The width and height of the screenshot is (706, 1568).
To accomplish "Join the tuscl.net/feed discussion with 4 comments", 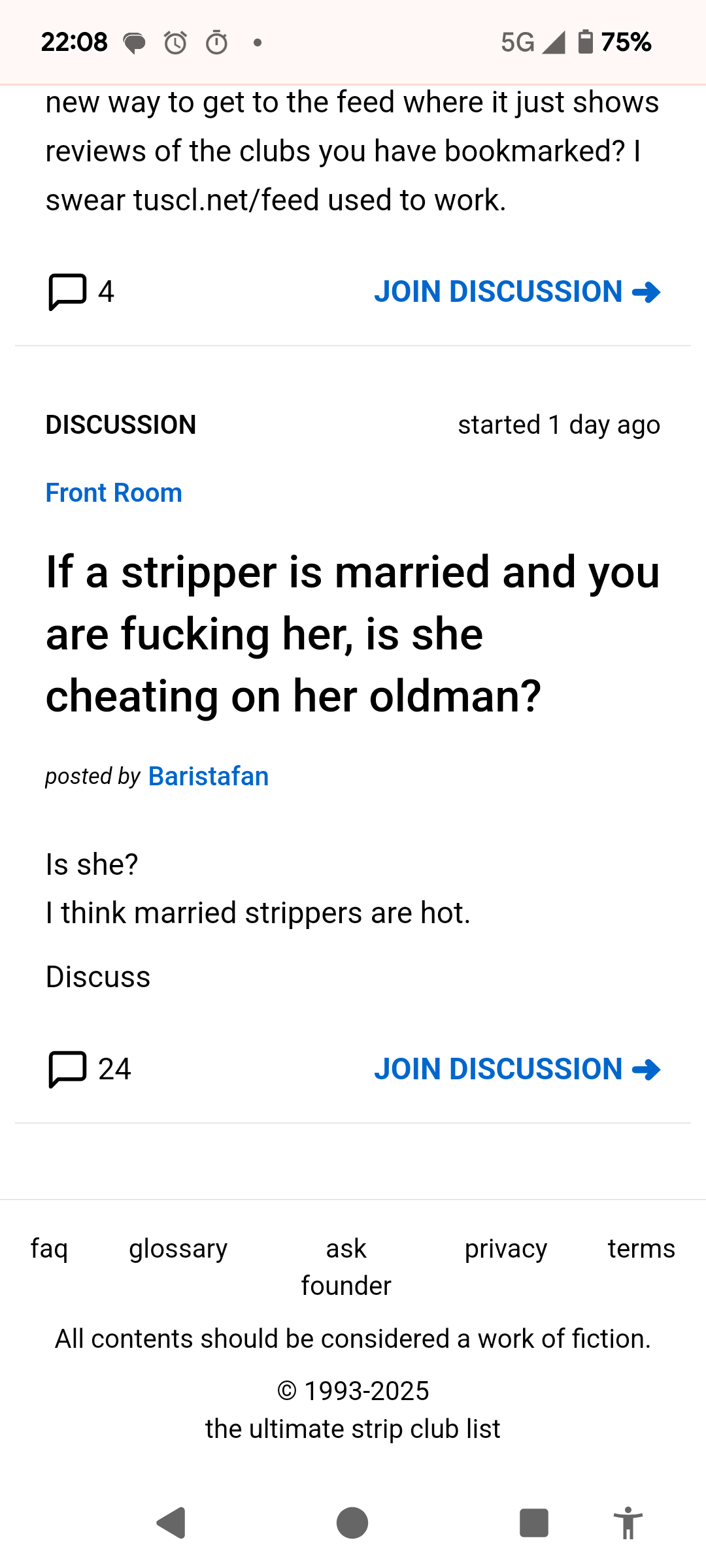I will 517,291.
